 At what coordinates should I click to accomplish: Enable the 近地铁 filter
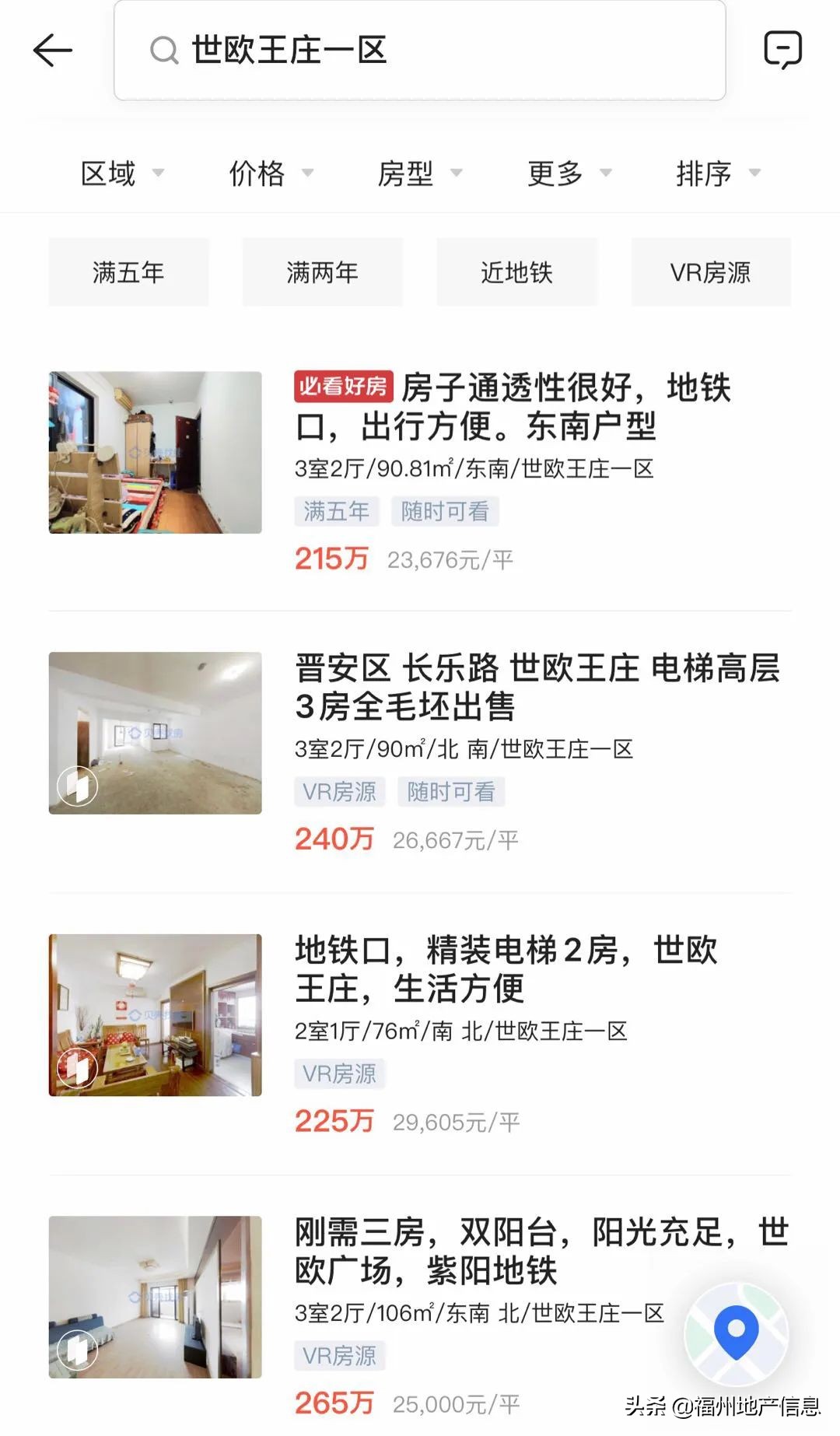[x=516, y=271]
